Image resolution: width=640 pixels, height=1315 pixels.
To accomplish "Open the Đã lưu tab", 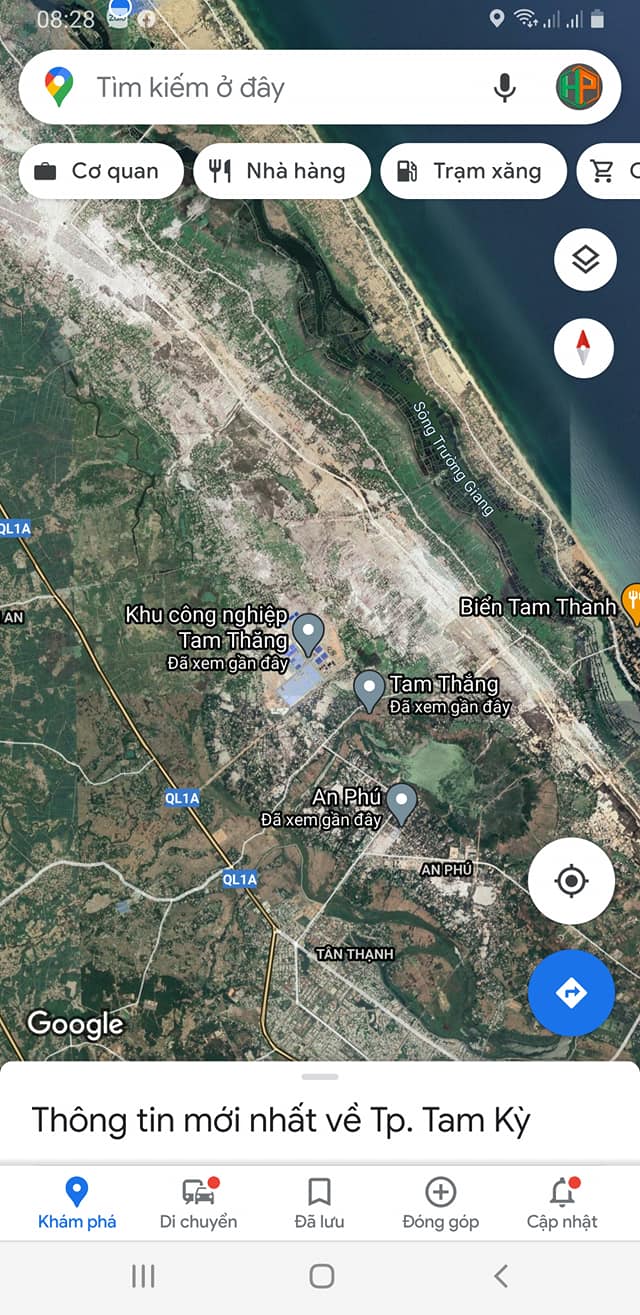I will point(320,1203).
